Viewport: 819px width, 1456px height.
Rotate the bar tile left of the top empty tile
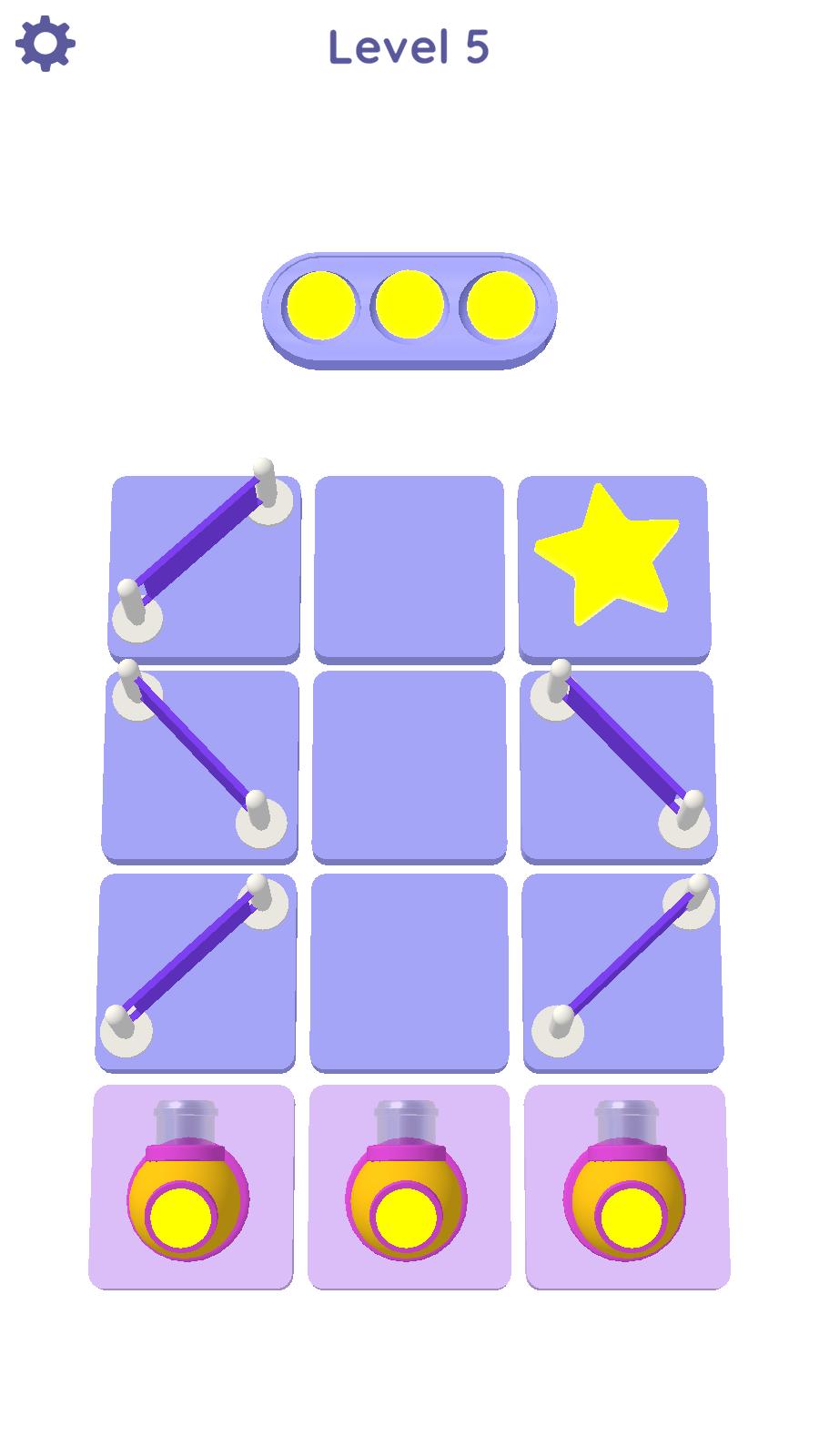coord(205,566)
